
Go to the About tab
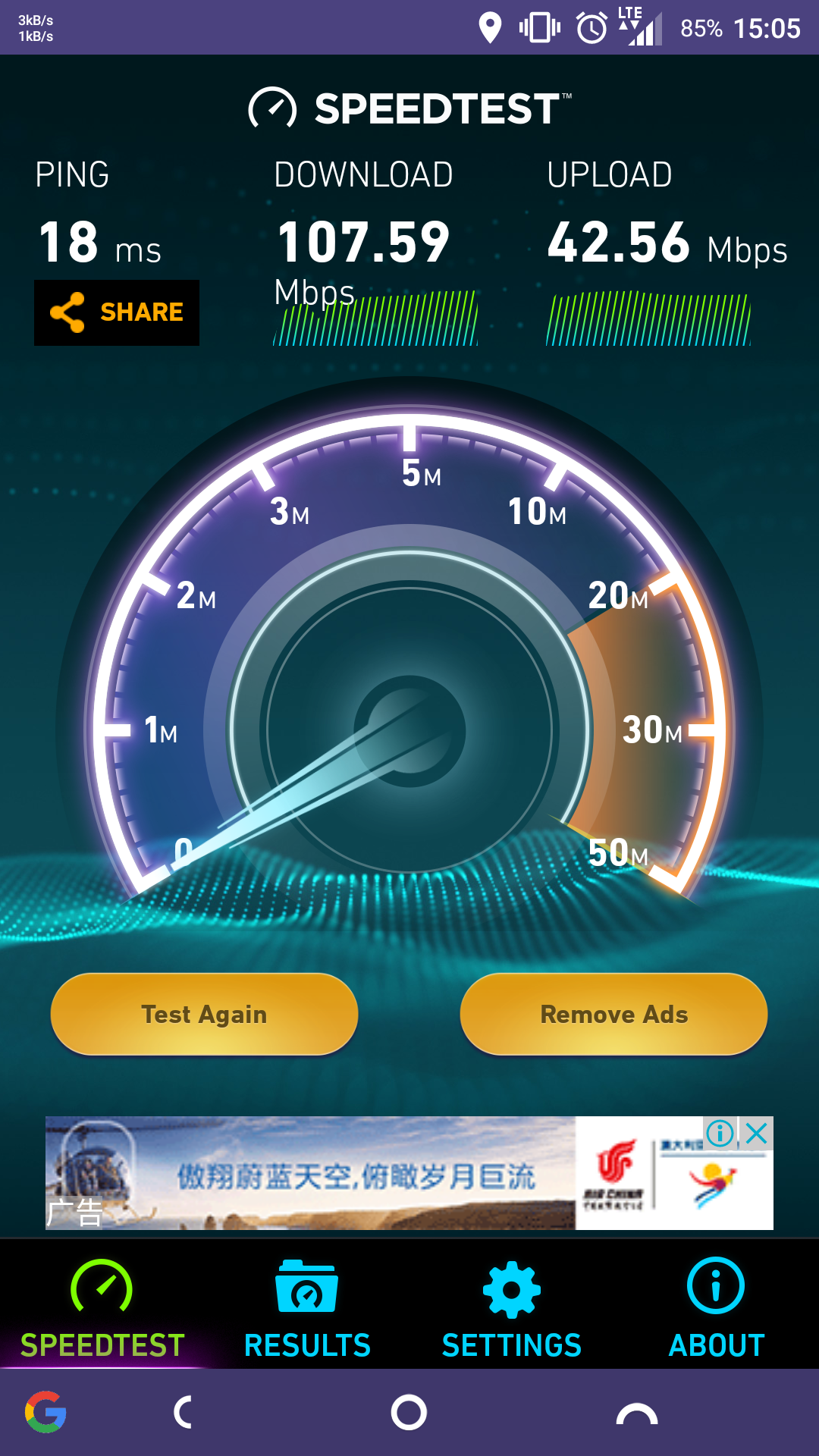click(716, 1308)
